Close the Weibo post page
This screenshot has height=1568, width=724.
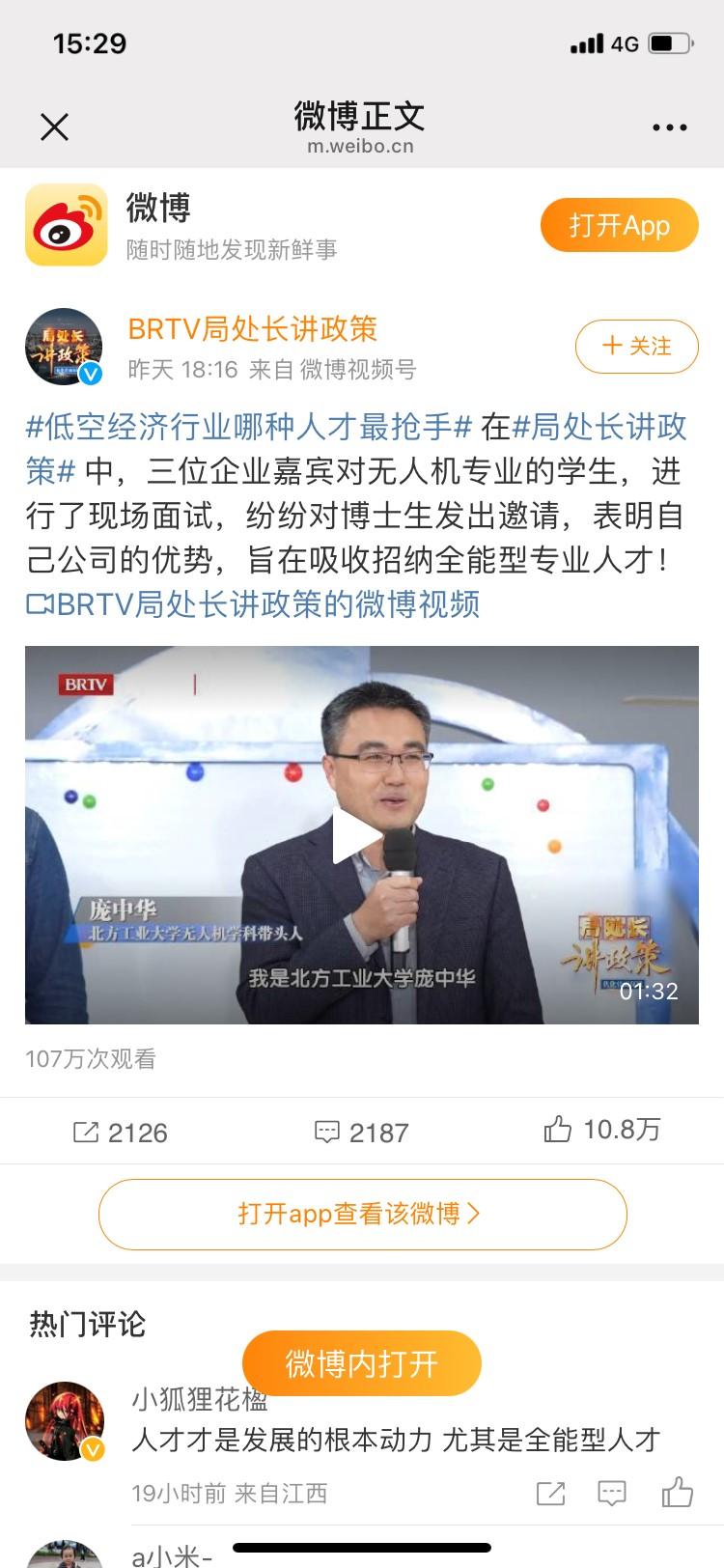(x=54, y=126)
